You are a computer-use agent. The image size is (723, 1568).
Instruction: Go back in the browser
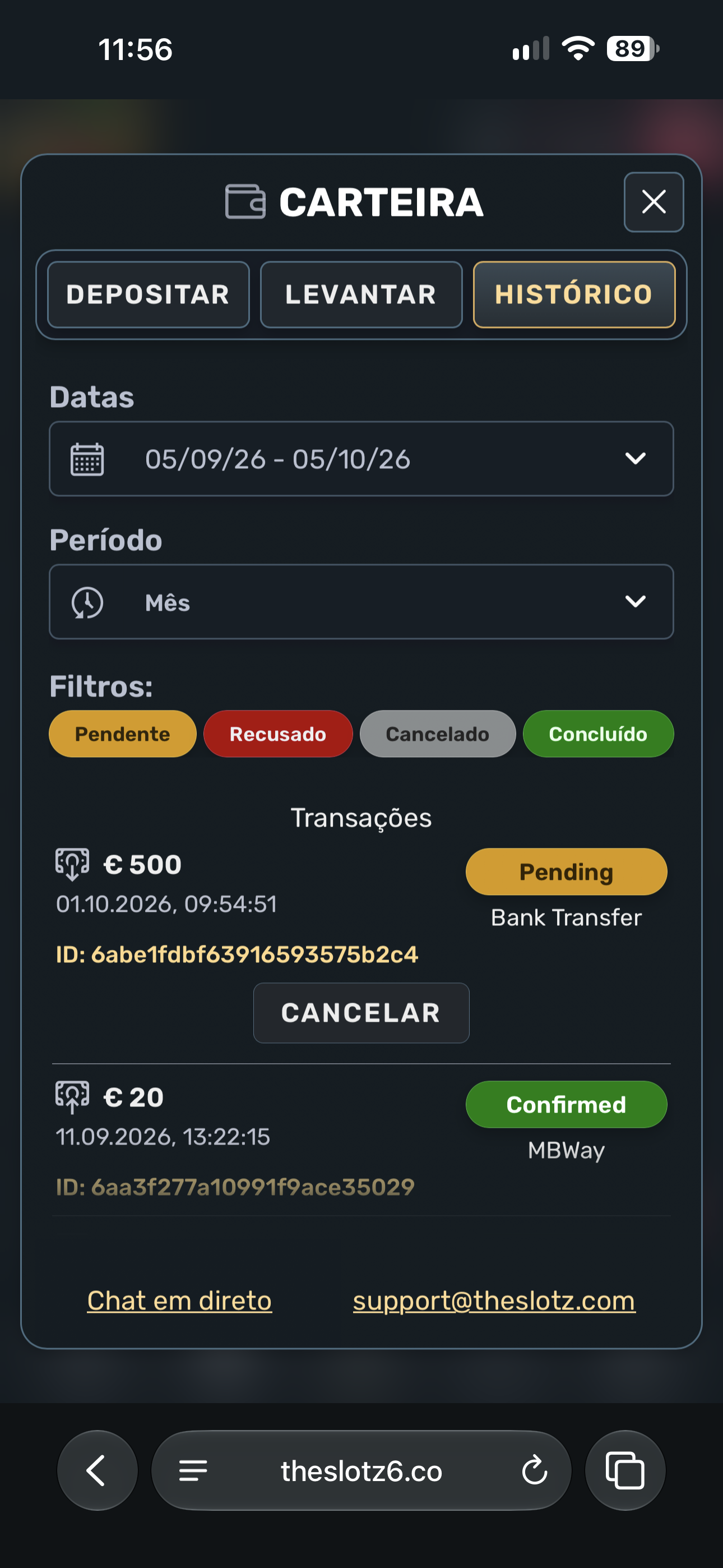(x=98, y=1470)
